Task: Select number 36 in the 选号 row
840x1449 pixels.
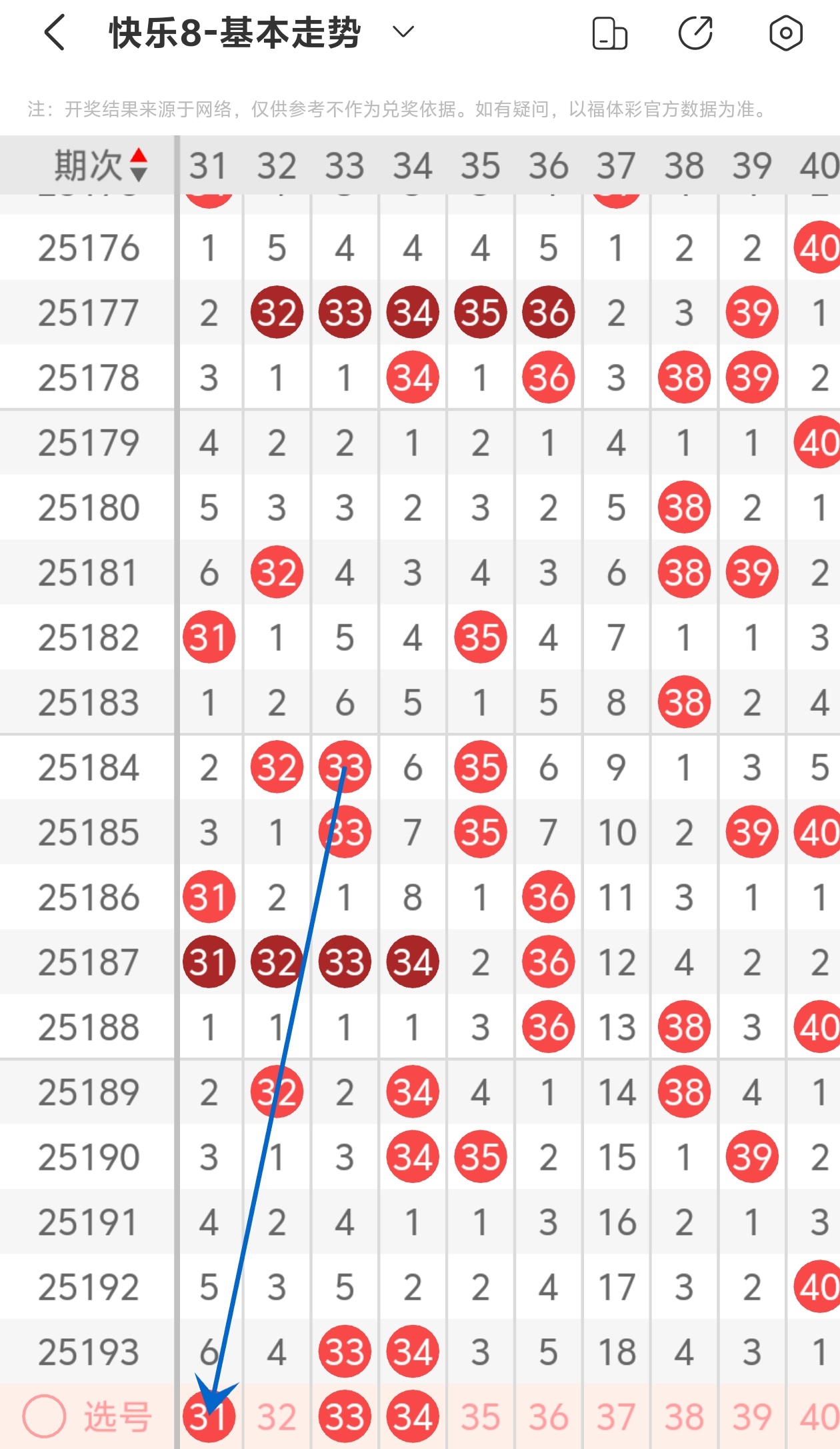Action: pos(549,1417)
